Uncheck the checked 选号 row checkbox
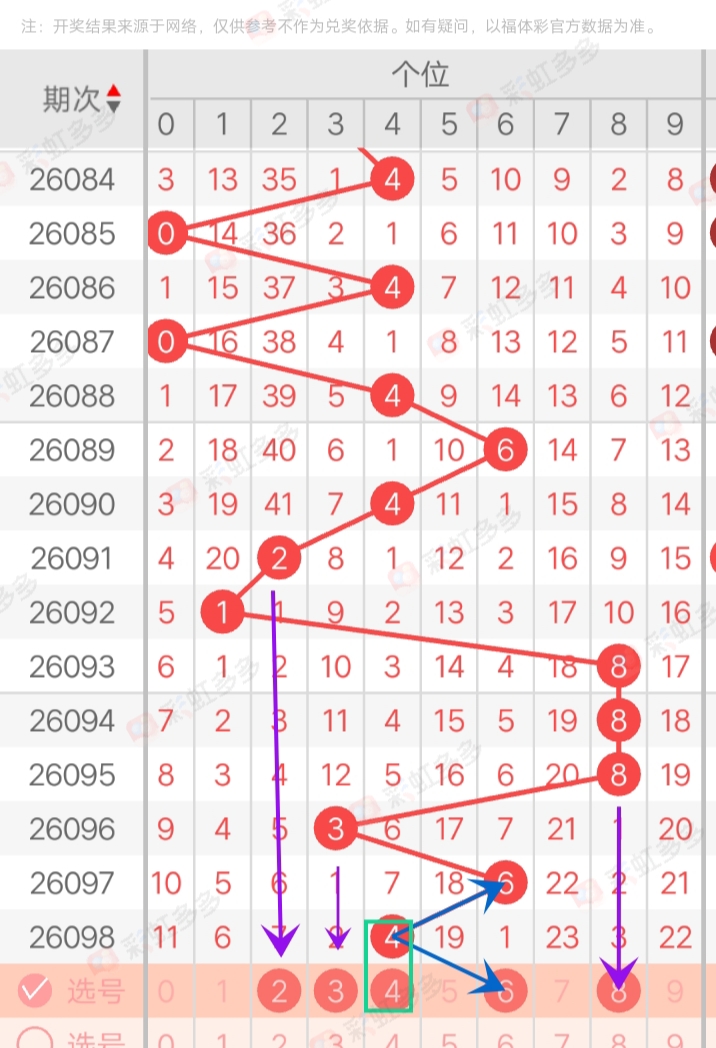Viewport: 716px width, 1048px height. pyautogui.click(x=35, y=990)
